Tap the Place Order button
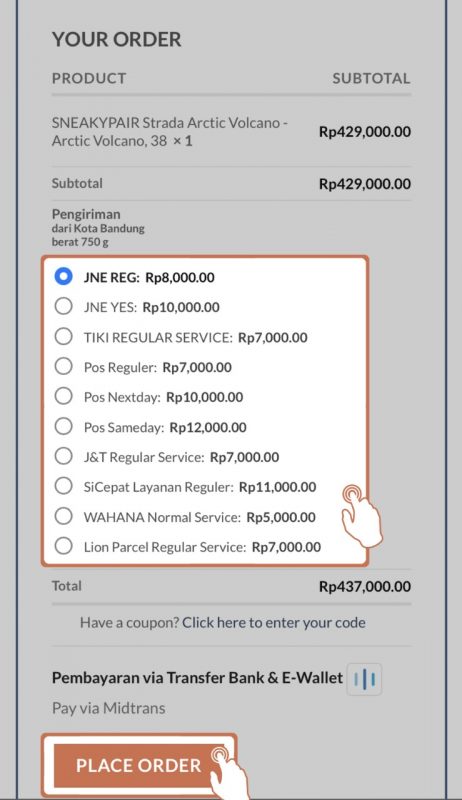 tap(139, 765)
